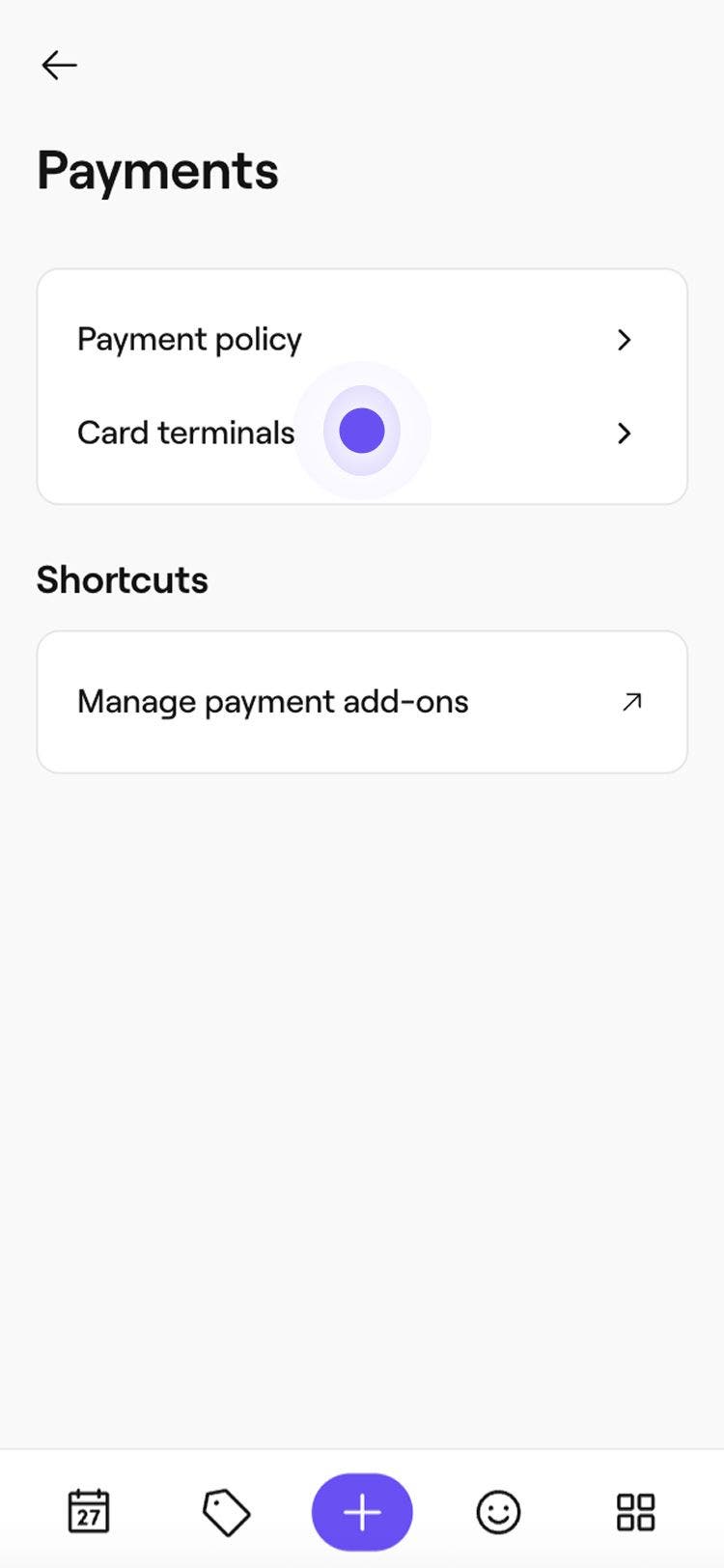Tap the Payments page title
The image size is (724, 1568).
[x=157, y=170]
